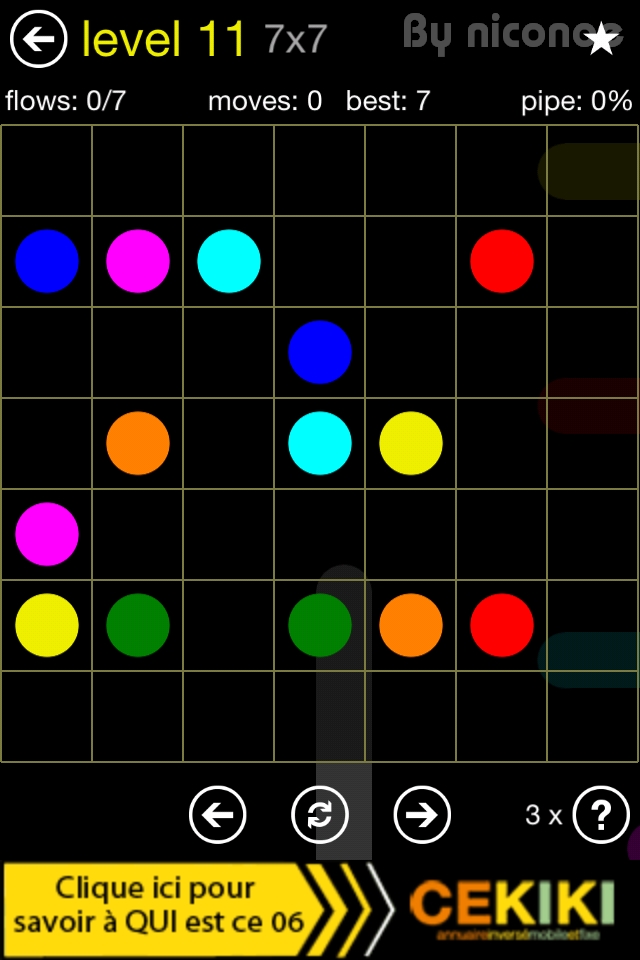This screenshot has height=960, width=640.
Task: Restart the level with refresh button
Action: coord(320,815)
